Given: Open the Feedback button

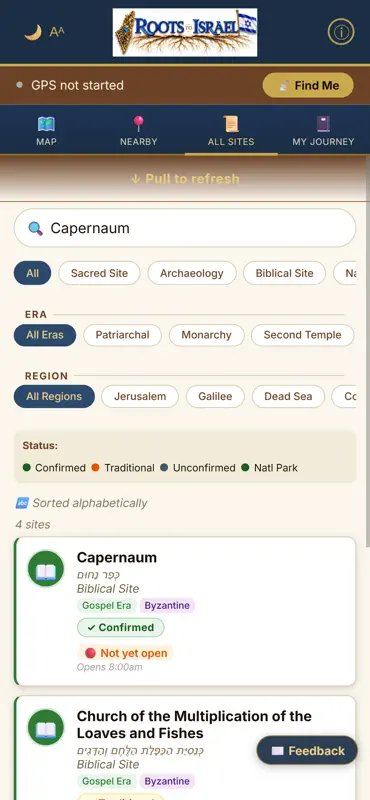Looking at the screenshot, I should 307,751.
